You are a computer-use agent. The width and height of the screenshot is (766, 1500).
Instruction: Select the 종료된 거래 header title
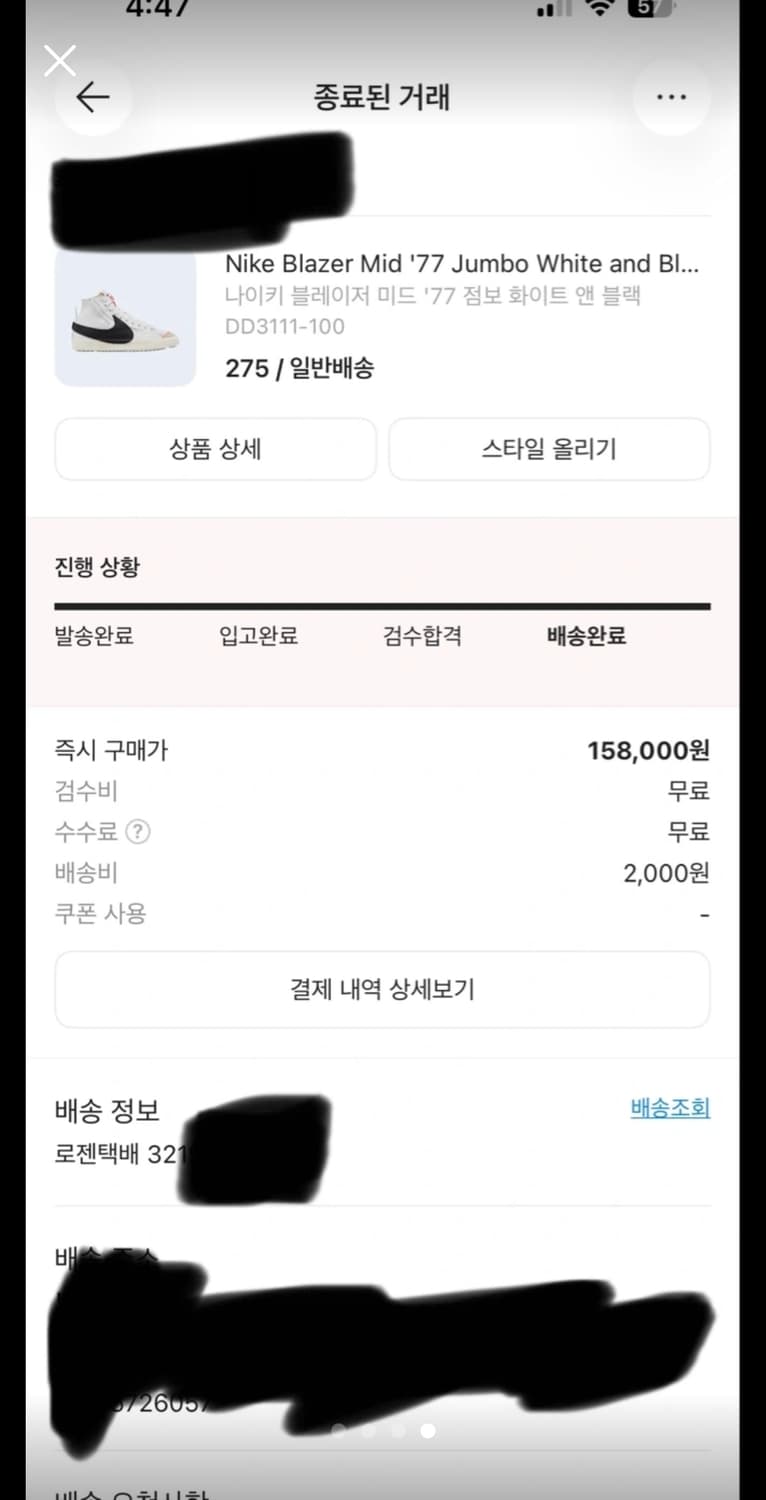[x=383, y=97]
